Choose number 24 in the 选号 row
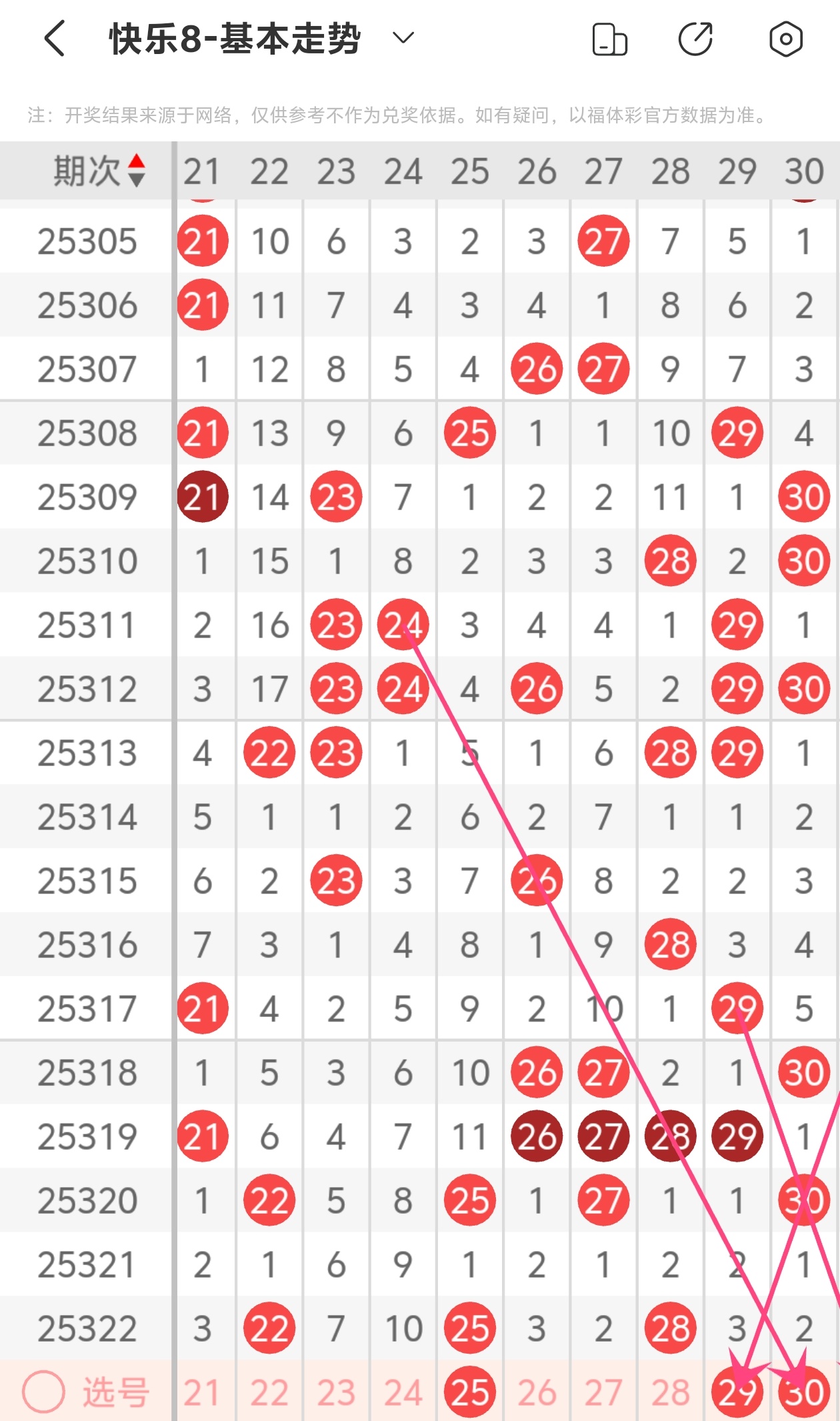Image resolution: width=840 pixels, height=1421 pixels. pos(403,1393)
